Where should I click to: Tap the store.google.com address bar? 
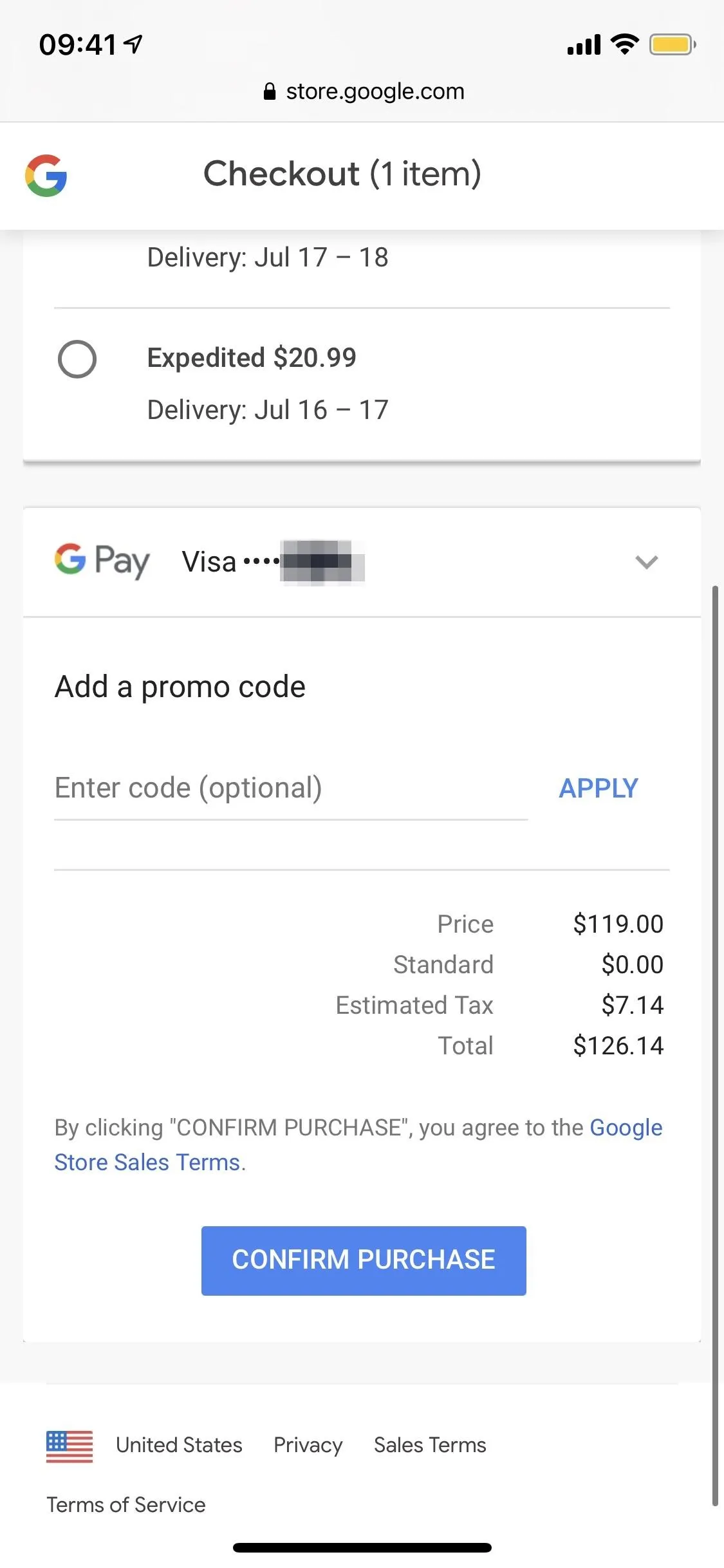coord(364,91)
